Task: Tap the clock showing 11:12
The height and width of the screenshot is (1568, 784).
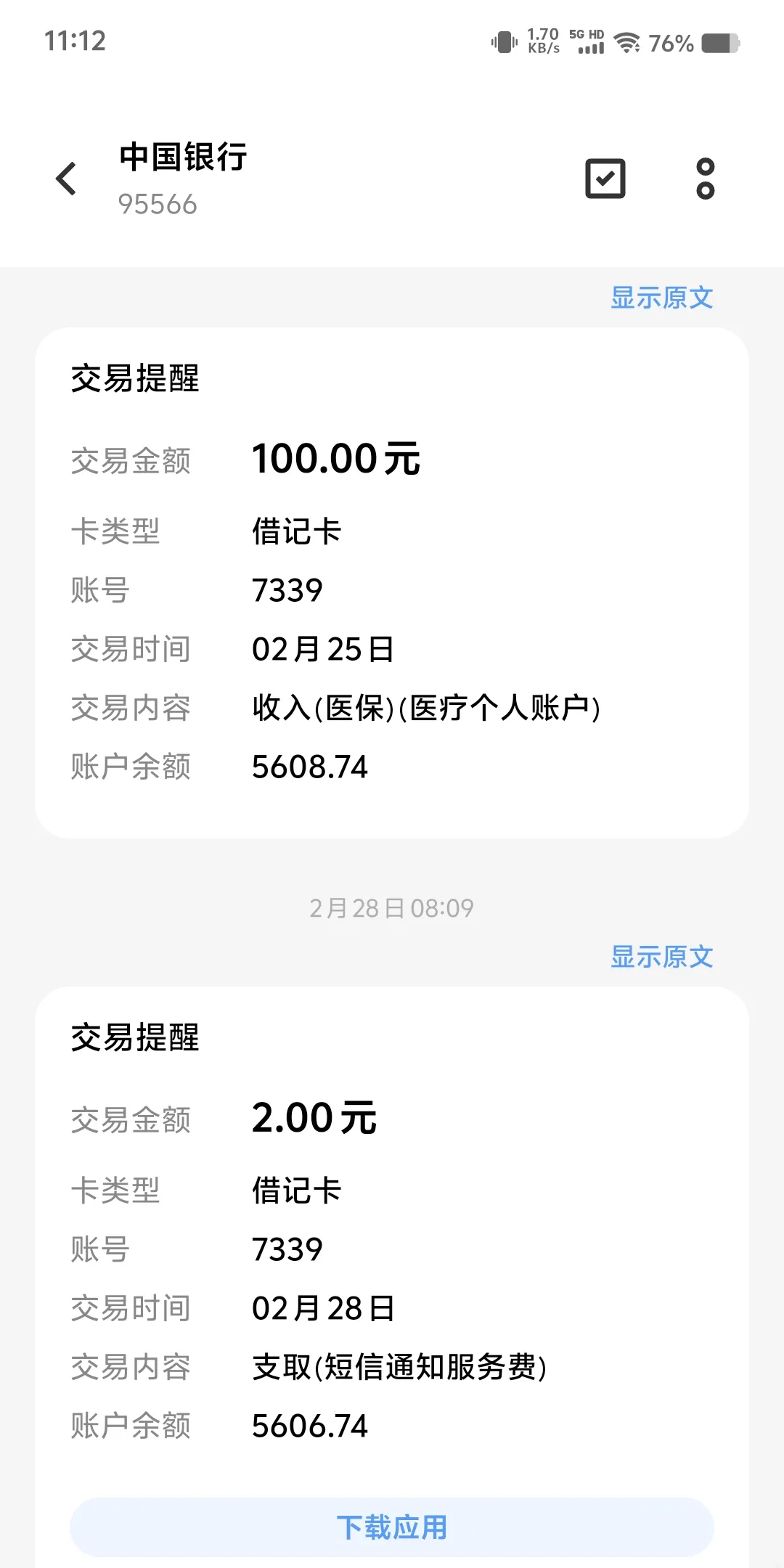Action: point(75,42)
